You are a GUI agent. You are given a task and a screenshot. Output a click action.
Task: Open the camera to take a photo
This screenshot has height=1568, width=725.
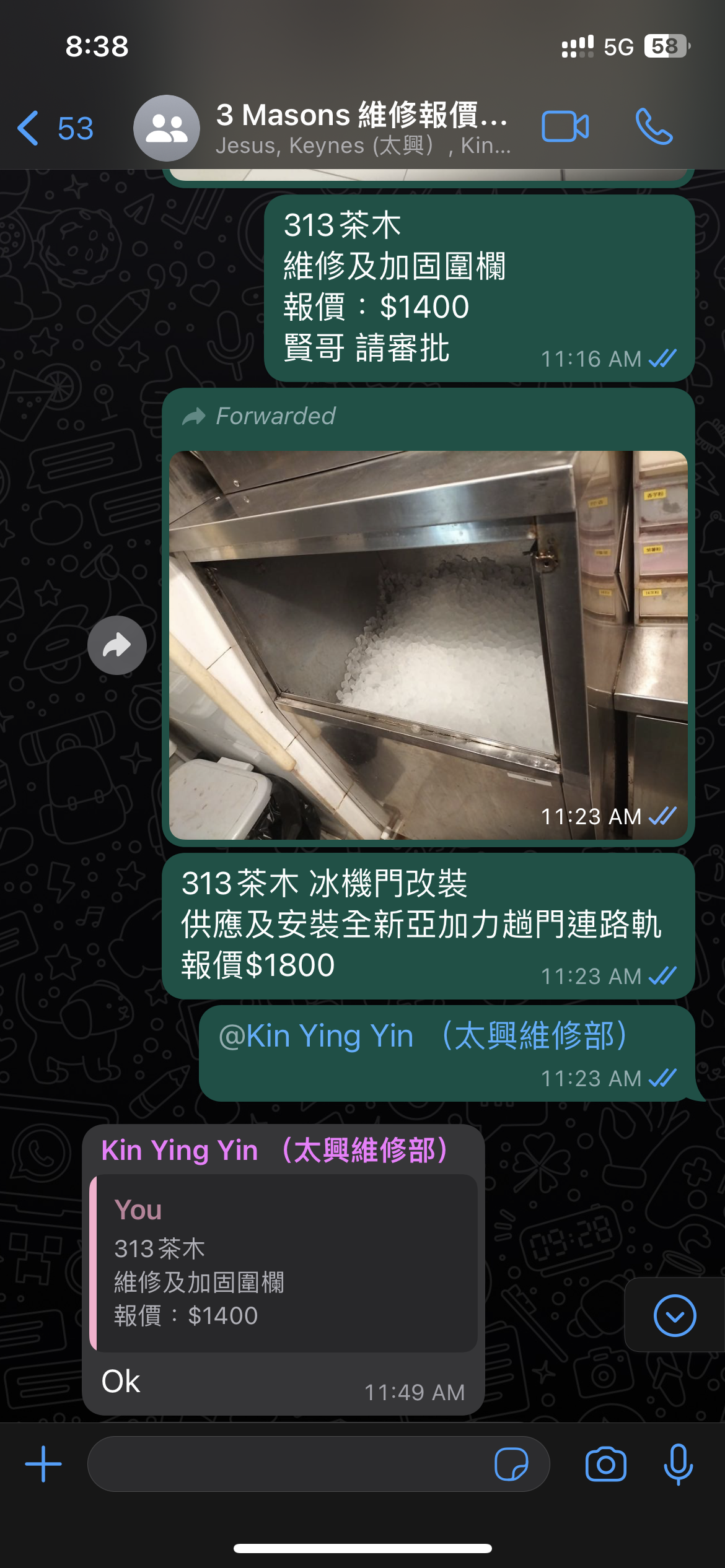(x=605, y=1464)
